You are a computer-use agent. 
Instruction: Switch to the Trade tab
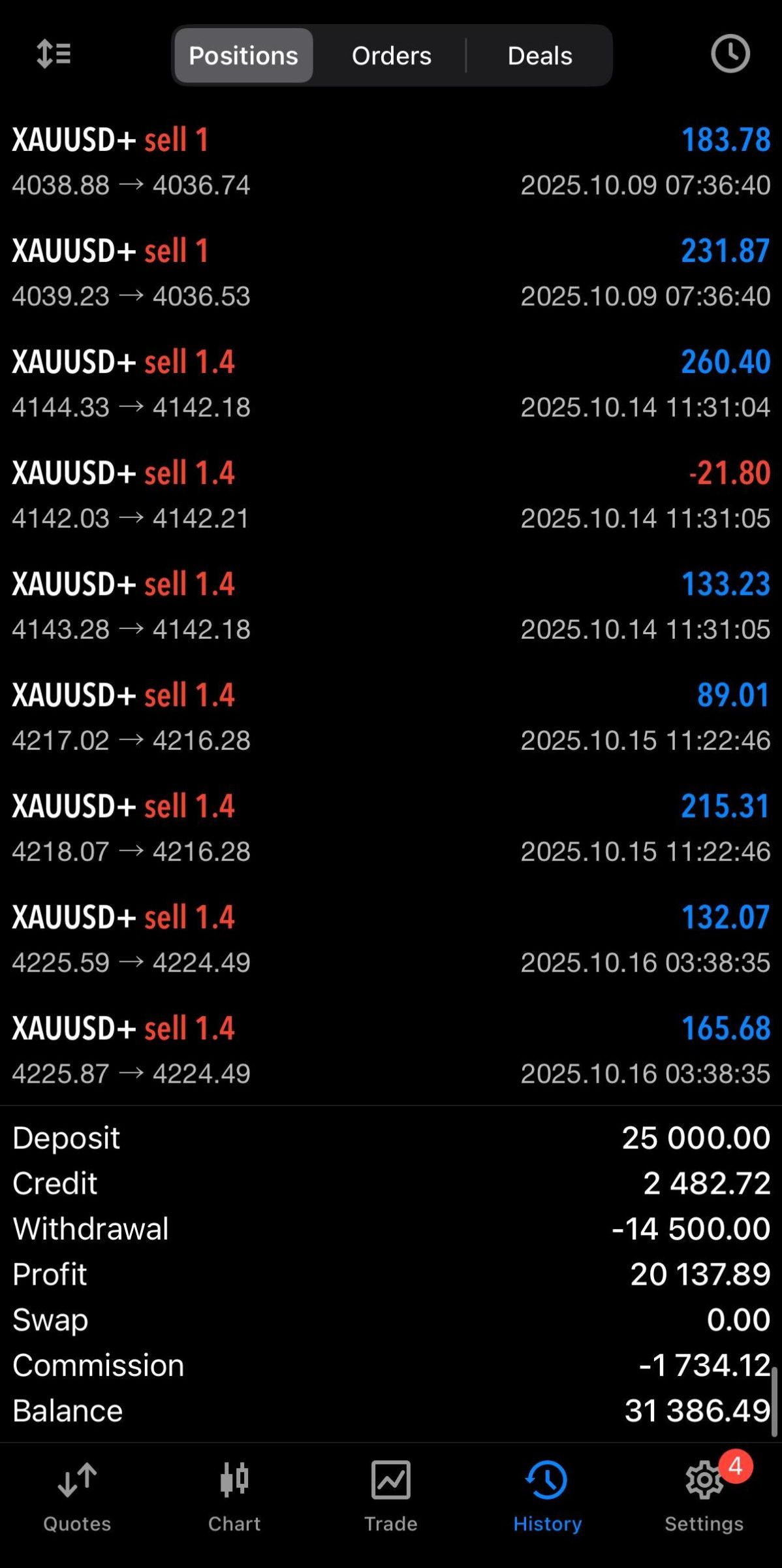click(391, 1496)
